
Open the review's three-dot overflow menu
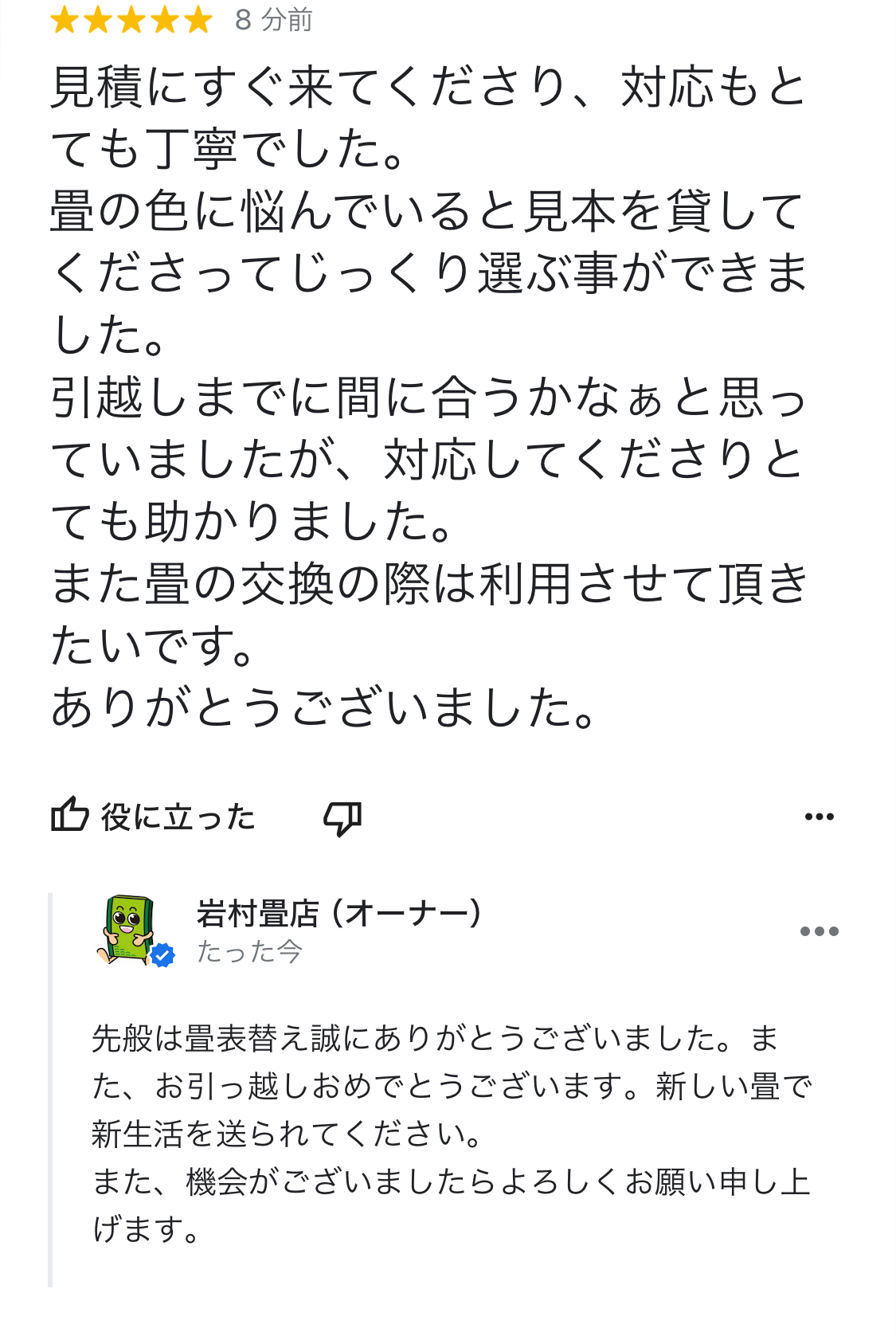click(819, 817)
